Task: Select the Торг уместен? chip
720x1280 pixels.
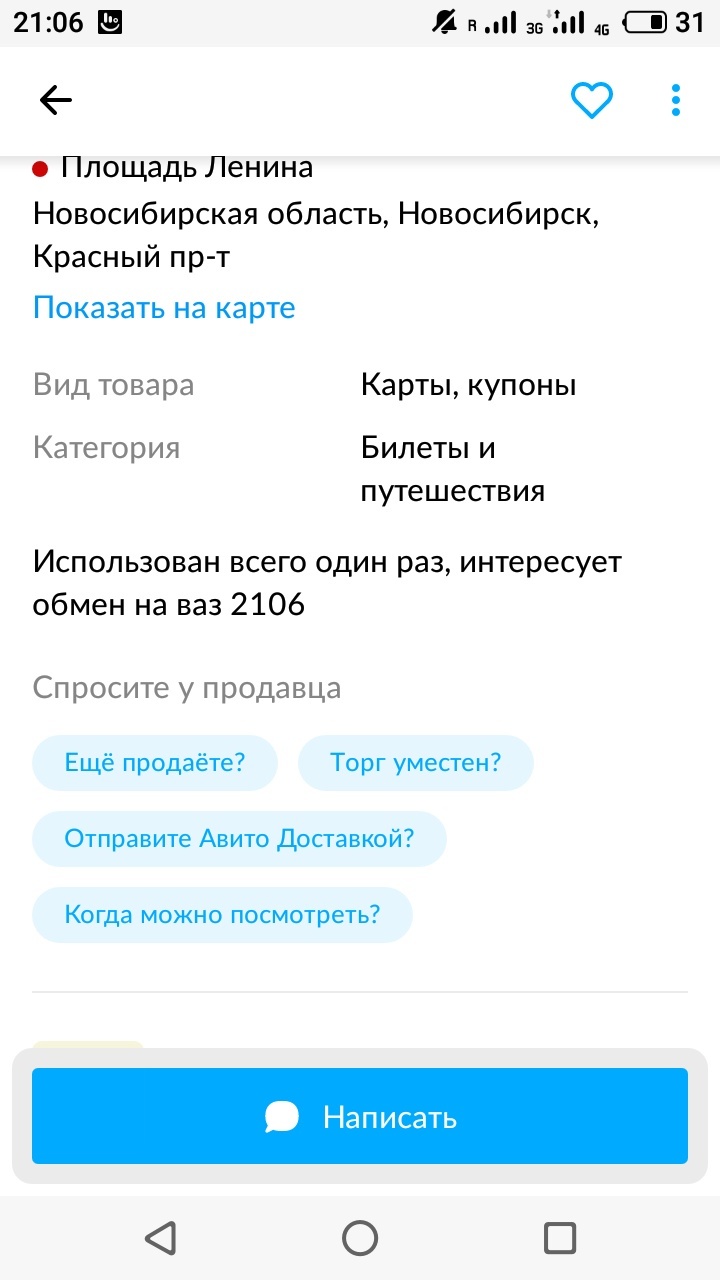Action: [416, 763]
